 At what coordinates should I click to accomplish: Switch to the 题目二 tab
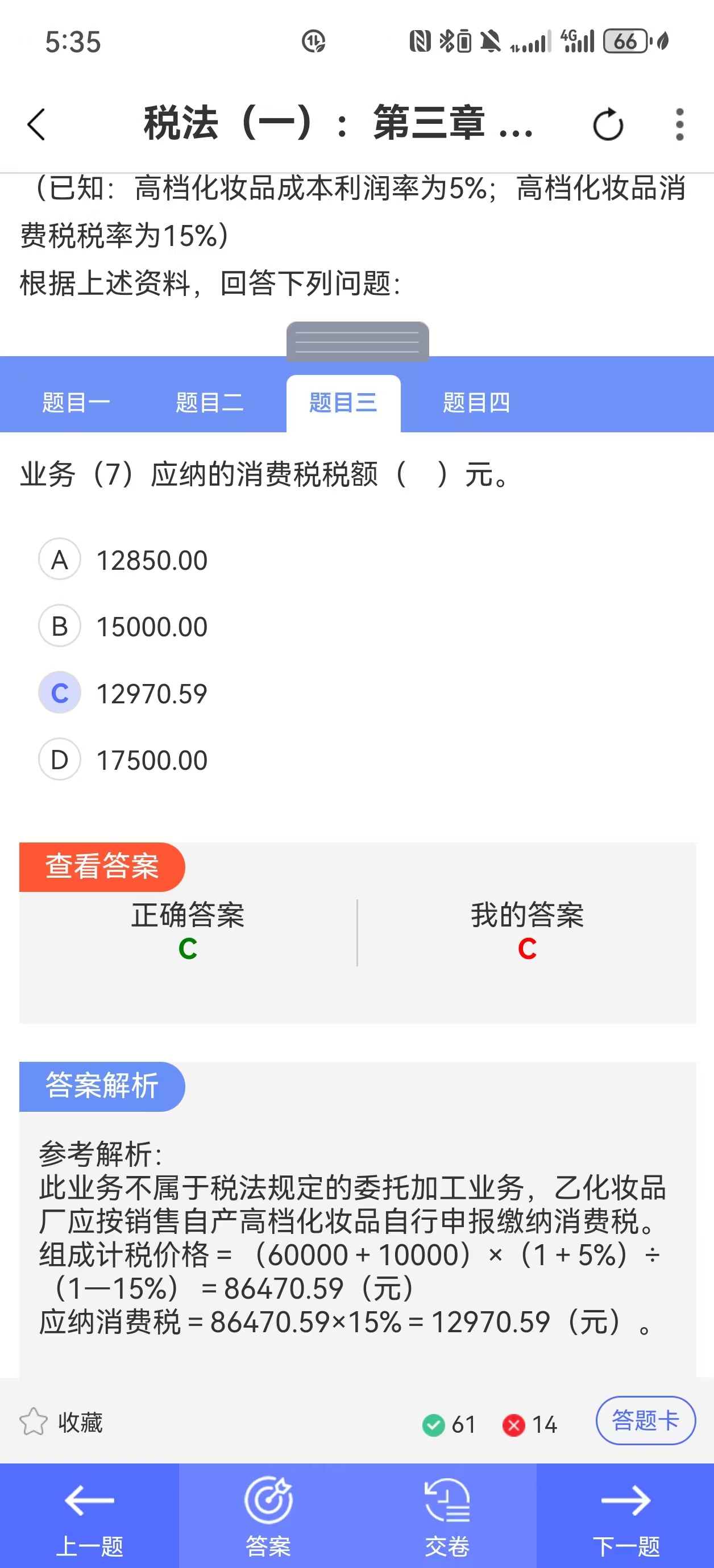[x=209, y=403]
